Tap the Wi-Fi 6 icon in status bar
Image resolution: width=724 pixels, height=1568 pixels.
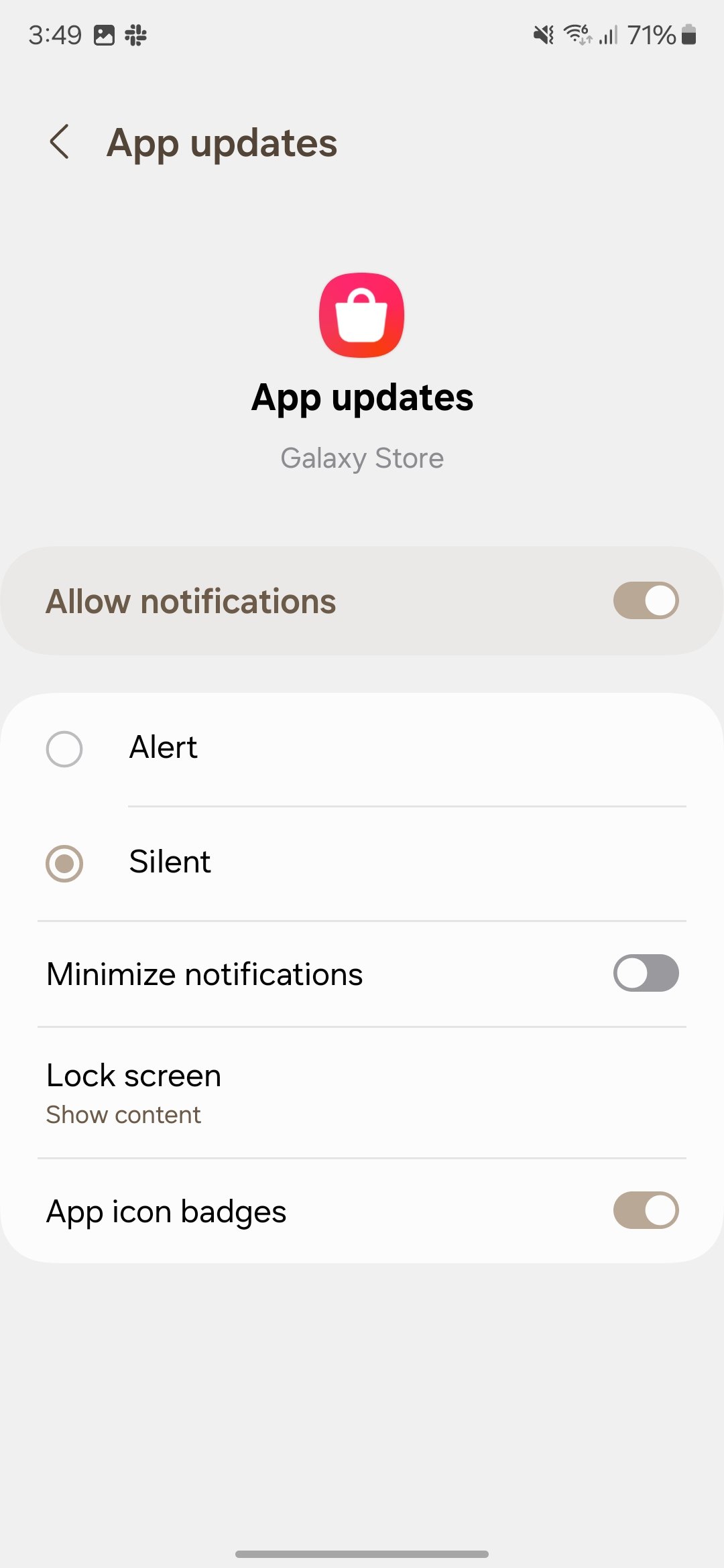pyautogui.click(x=577, y=35)
